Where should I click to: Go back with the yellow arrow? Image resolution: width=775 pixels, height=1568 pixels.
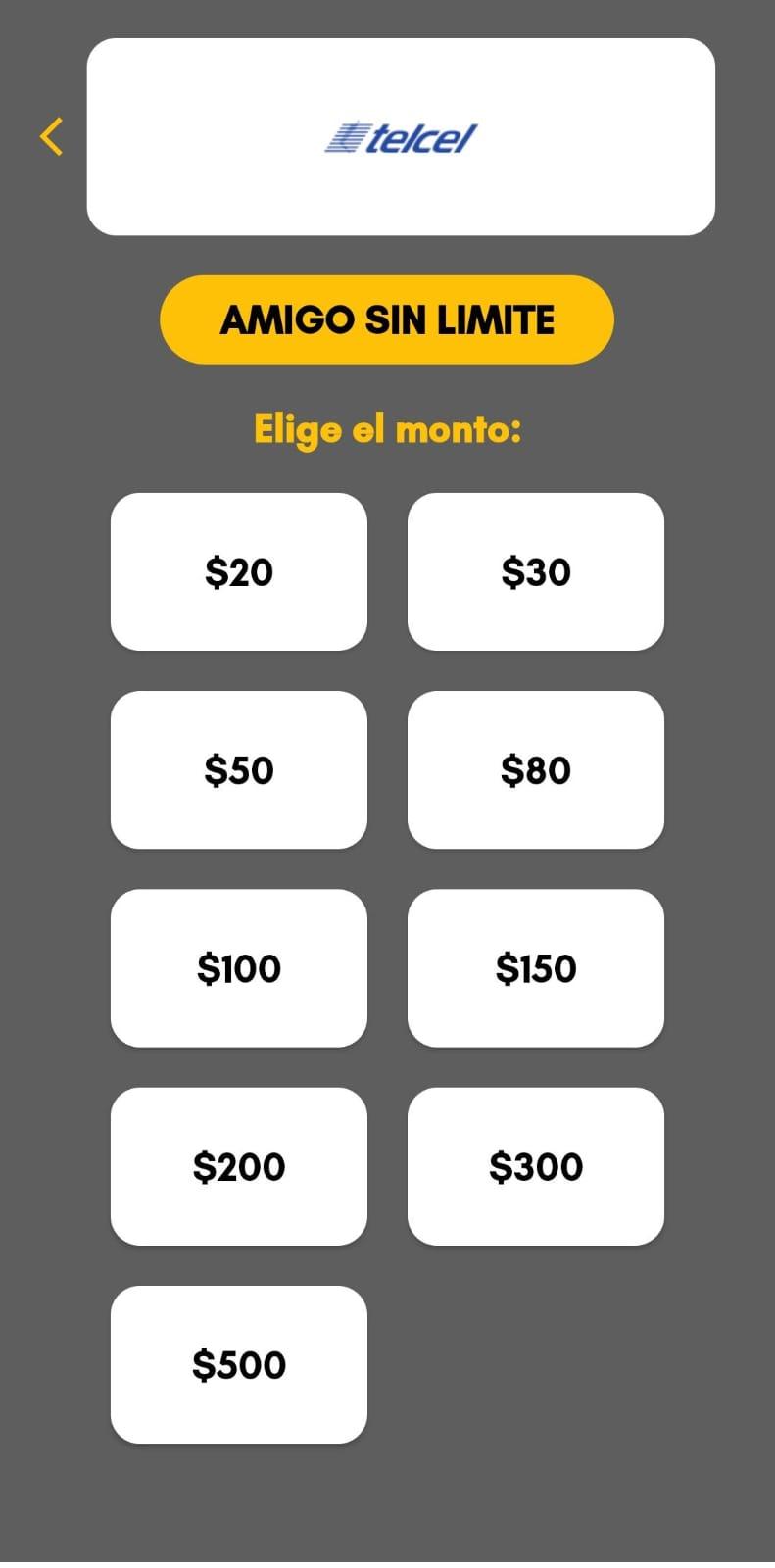(x=52, y=136)
